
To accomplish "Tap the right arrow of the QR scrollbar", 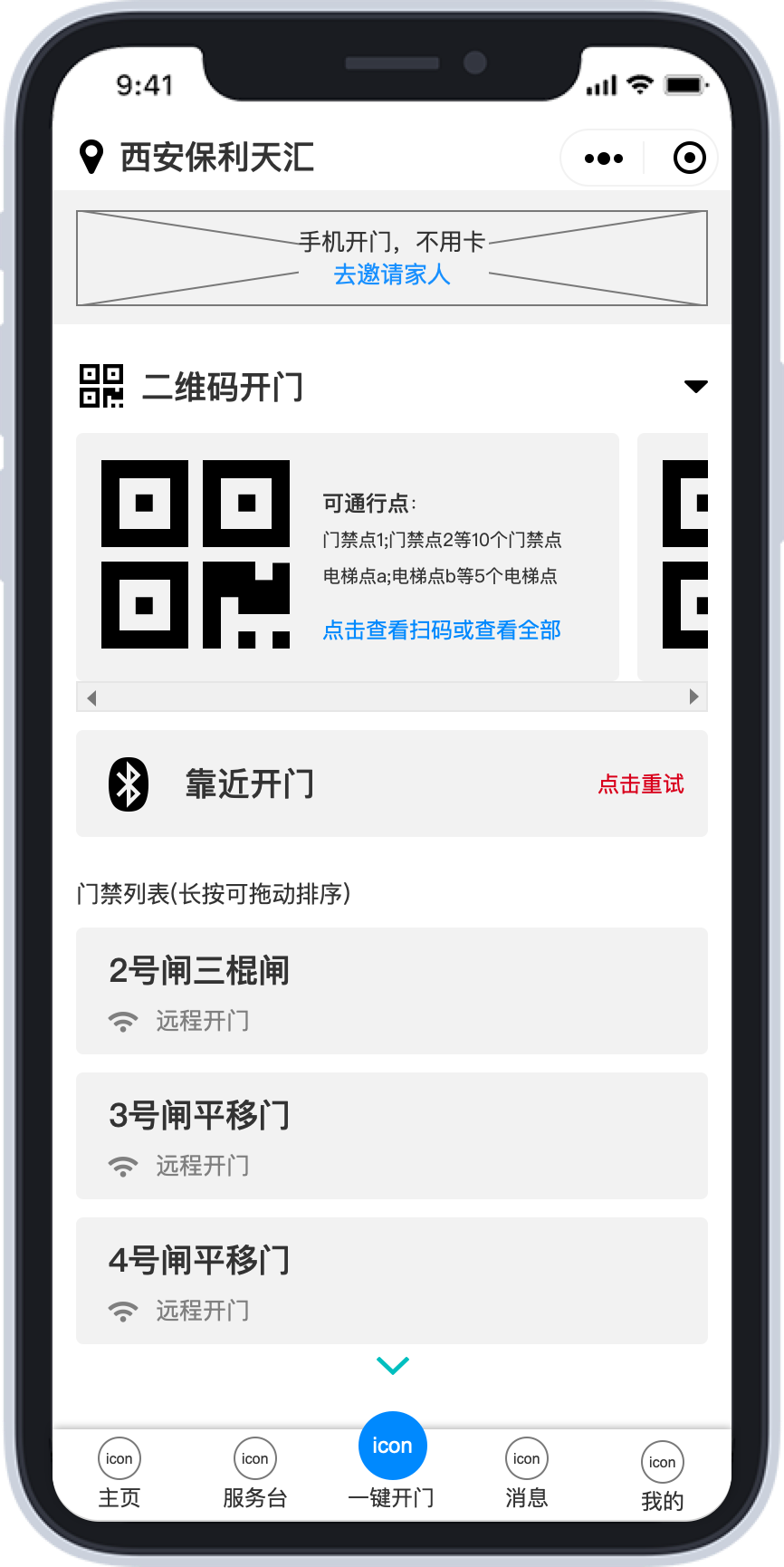I will (694, 697).
